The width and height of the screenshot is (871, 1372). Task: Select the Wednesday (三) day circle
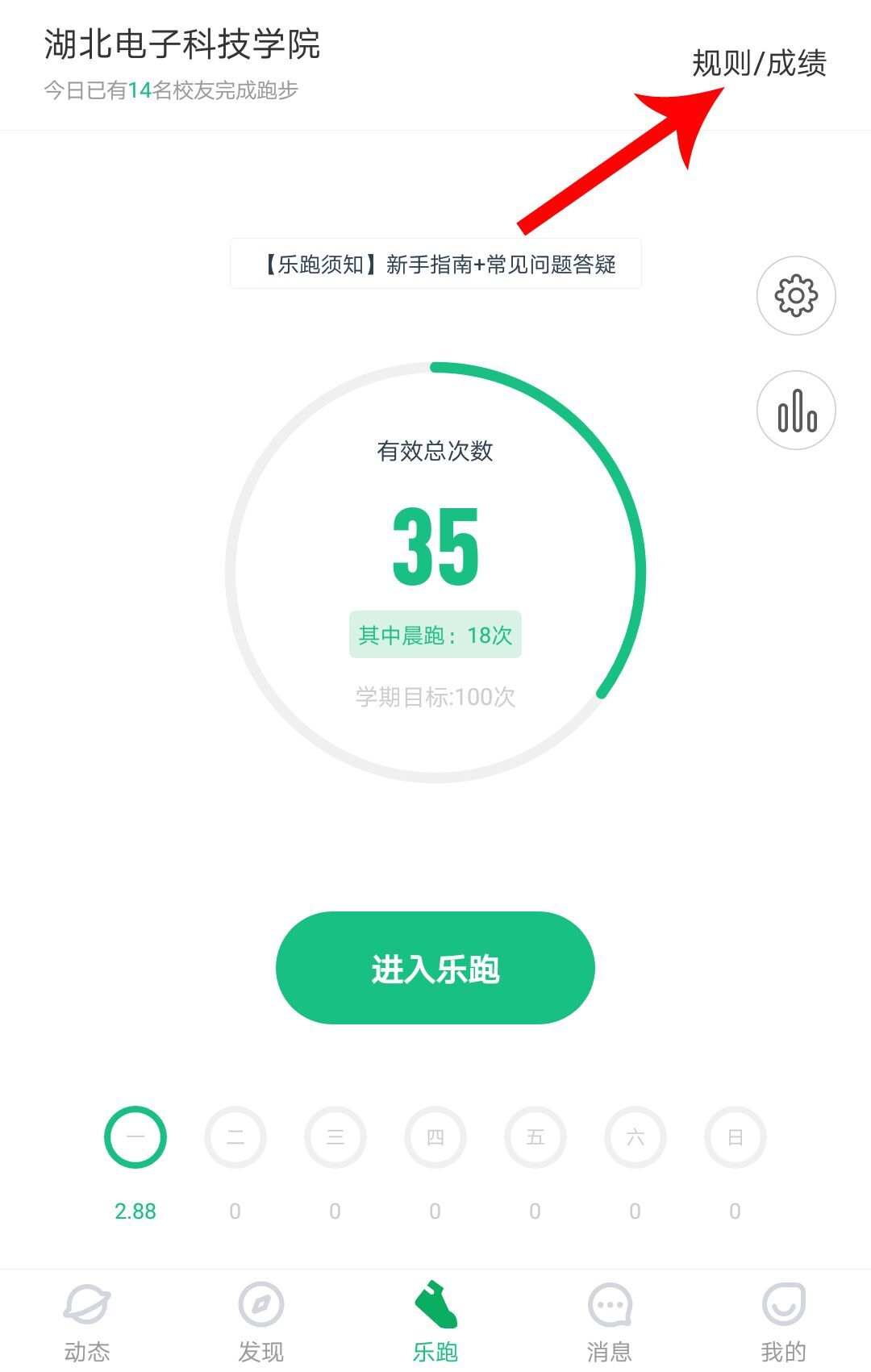point(335,1137)
